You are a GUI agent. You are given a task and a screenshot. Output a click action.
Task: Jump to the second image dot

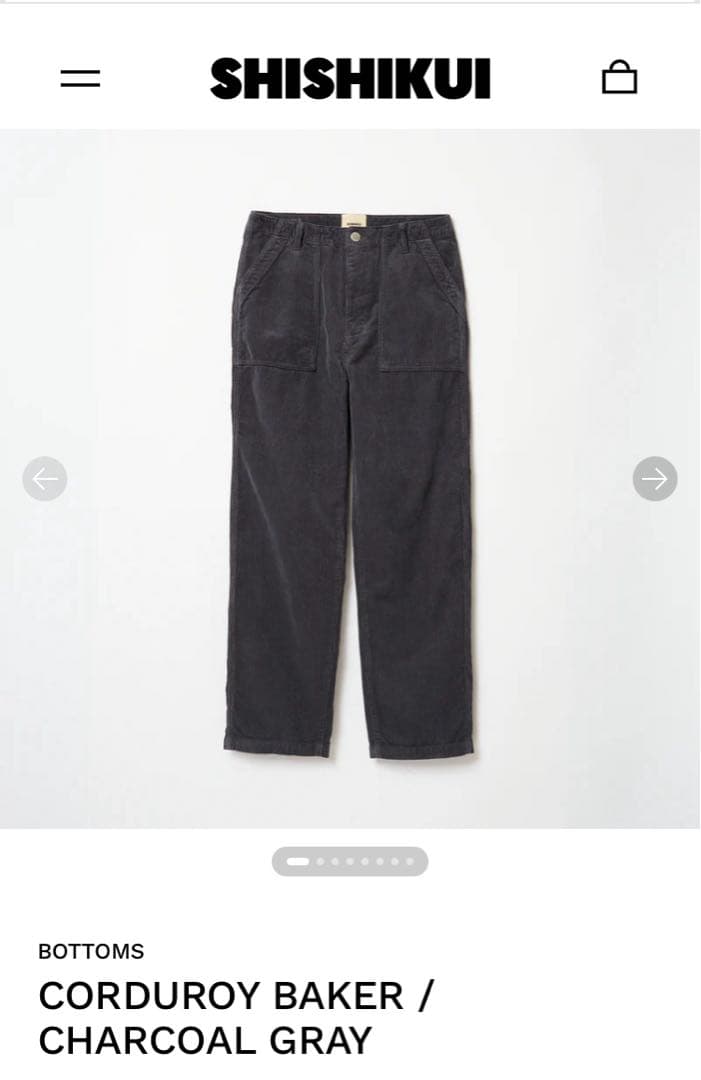coord(320,861)
